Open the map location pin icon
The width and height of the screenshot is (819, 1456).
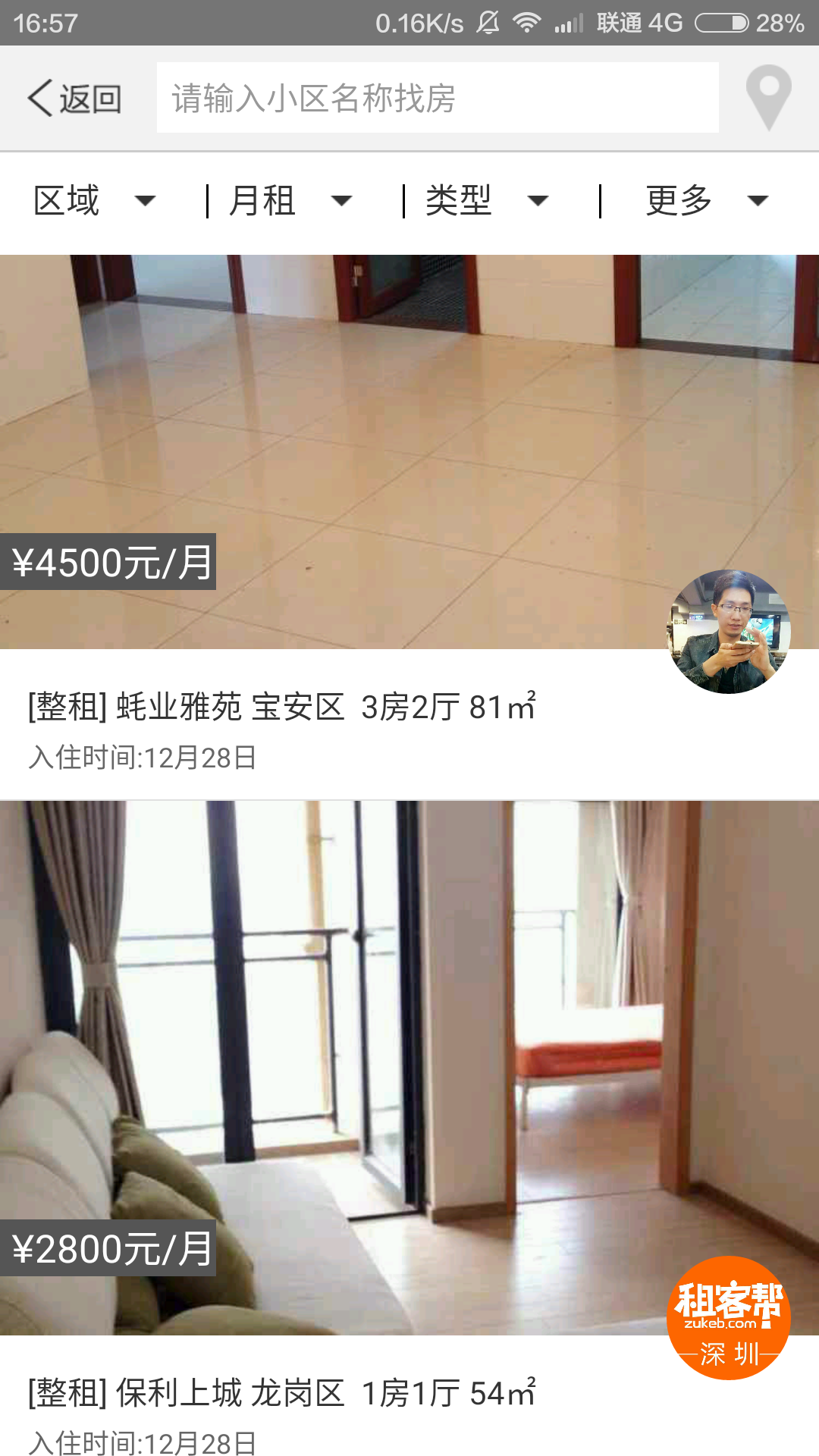[x=768, y=98]
